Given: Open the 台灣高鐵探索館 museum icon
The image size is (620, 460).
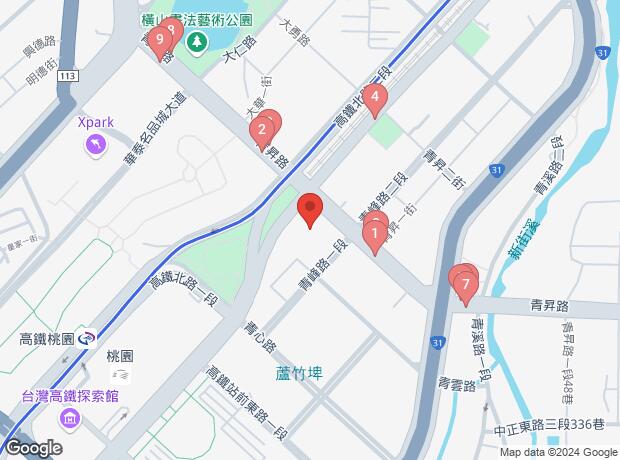Looking at the screenshot, I should [69, 417].
